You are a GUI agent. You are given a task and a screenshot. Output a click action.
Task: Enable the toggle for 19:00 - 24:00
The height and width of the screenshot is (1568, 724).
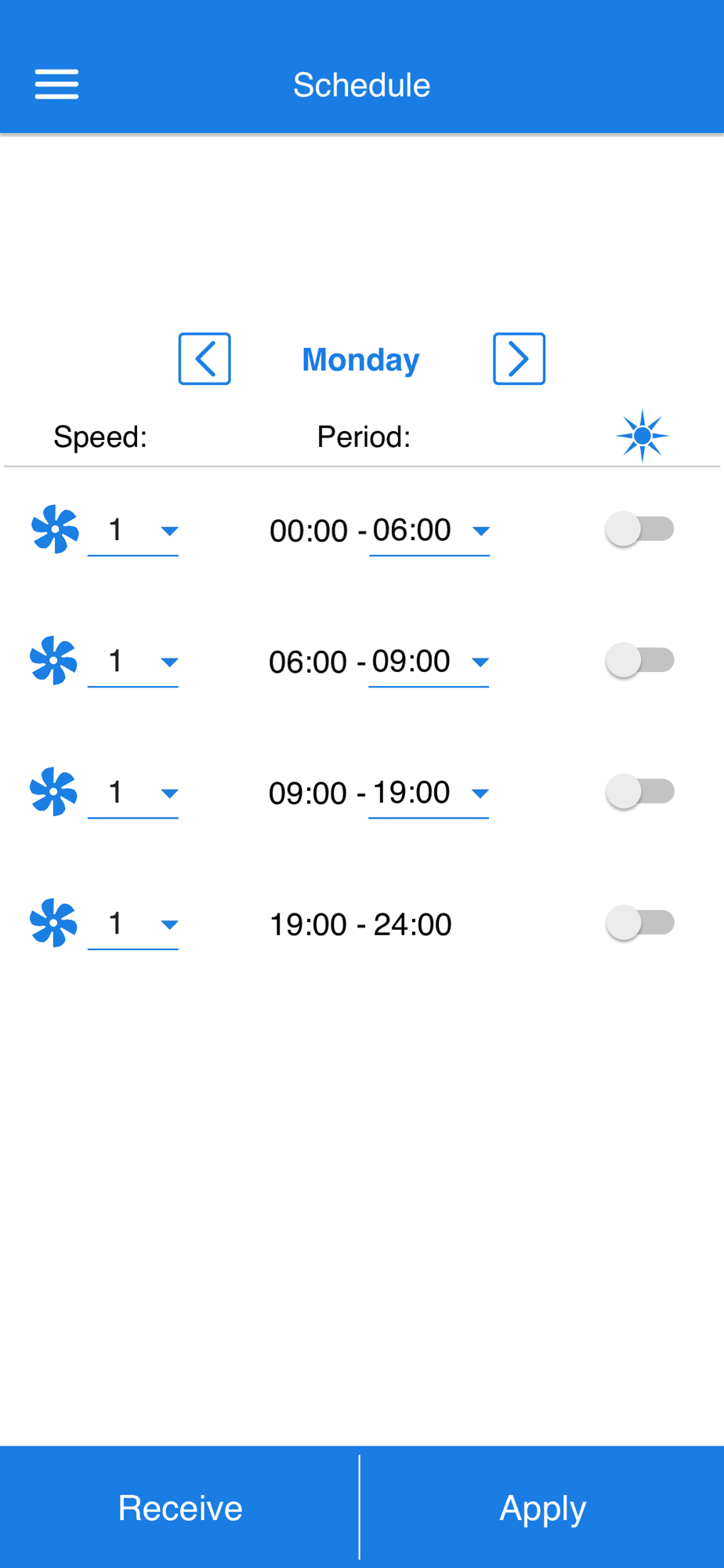pyautogui.click(x=639, y=923)
